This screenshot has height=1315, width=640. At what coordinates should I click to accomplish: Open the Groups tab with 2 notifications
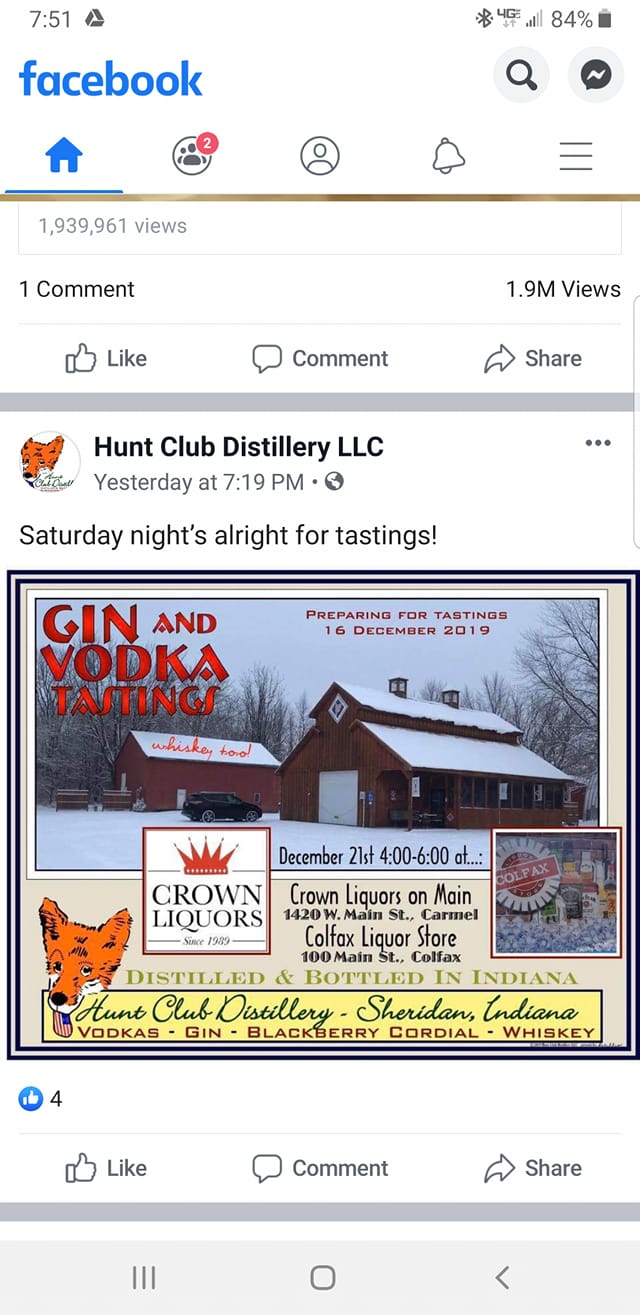point(192,155)
